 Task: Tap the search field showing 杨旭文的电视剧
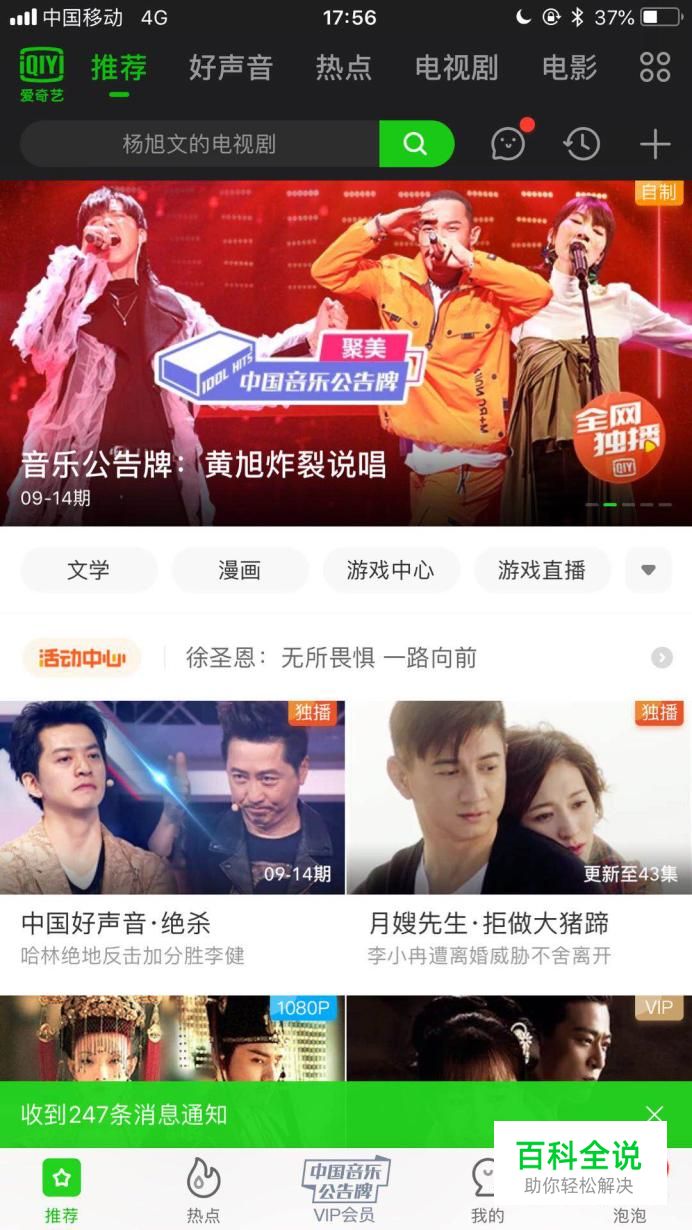tap(199, 144)
